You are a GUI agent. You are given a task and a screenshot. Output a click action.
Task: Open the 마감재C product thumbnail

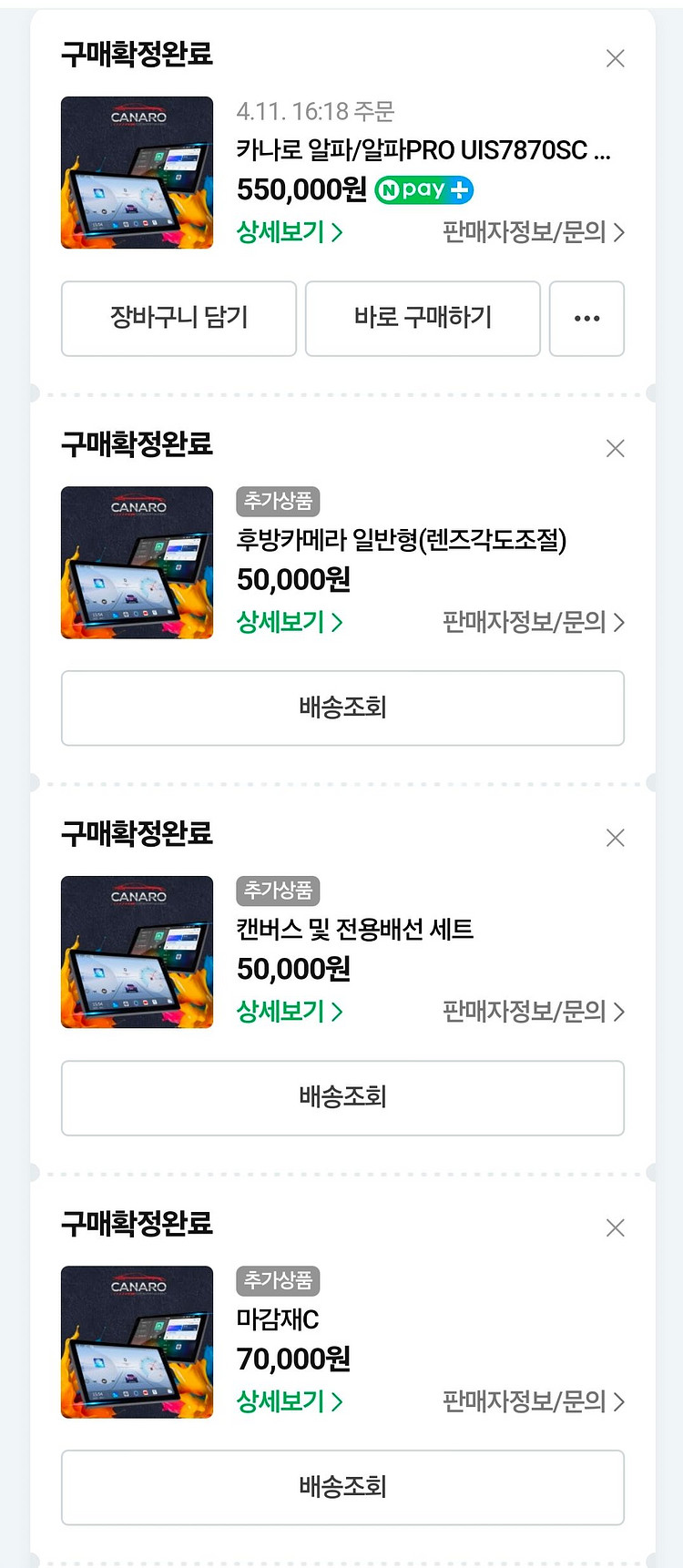pyautogui.click(x=137, y=1341)
